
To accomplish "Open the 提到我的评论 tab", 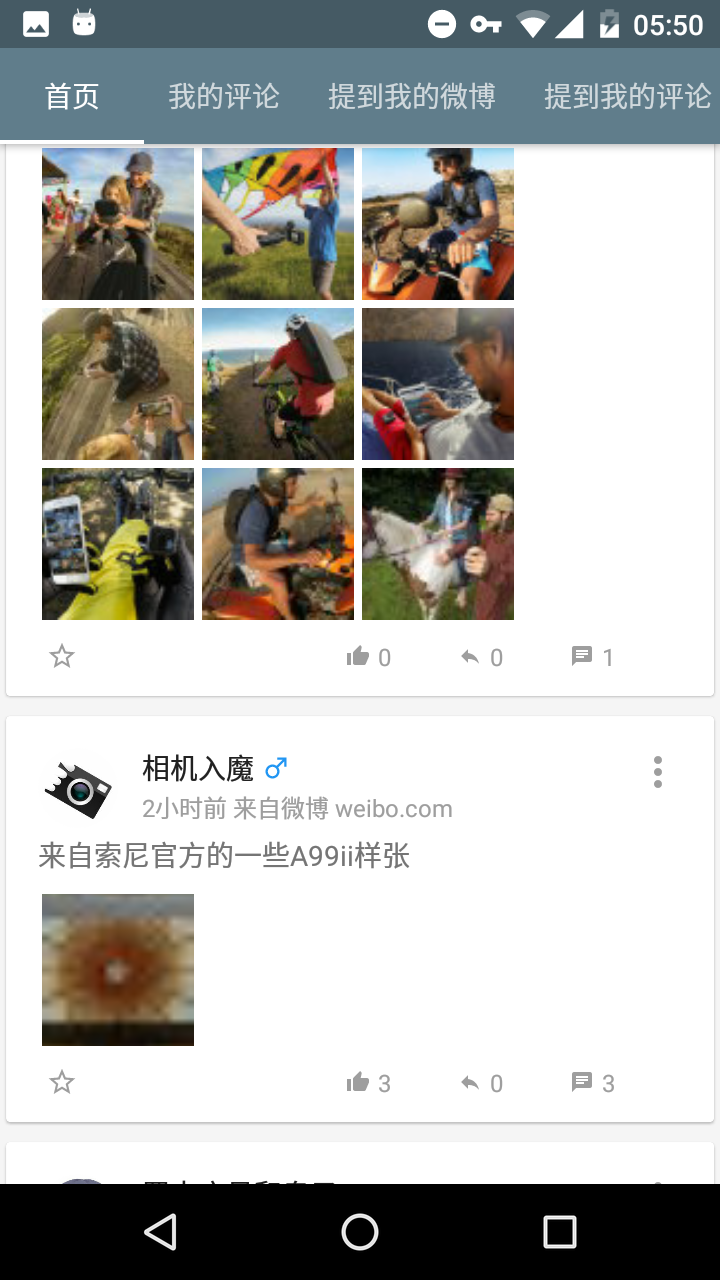I will click(627, 97).
